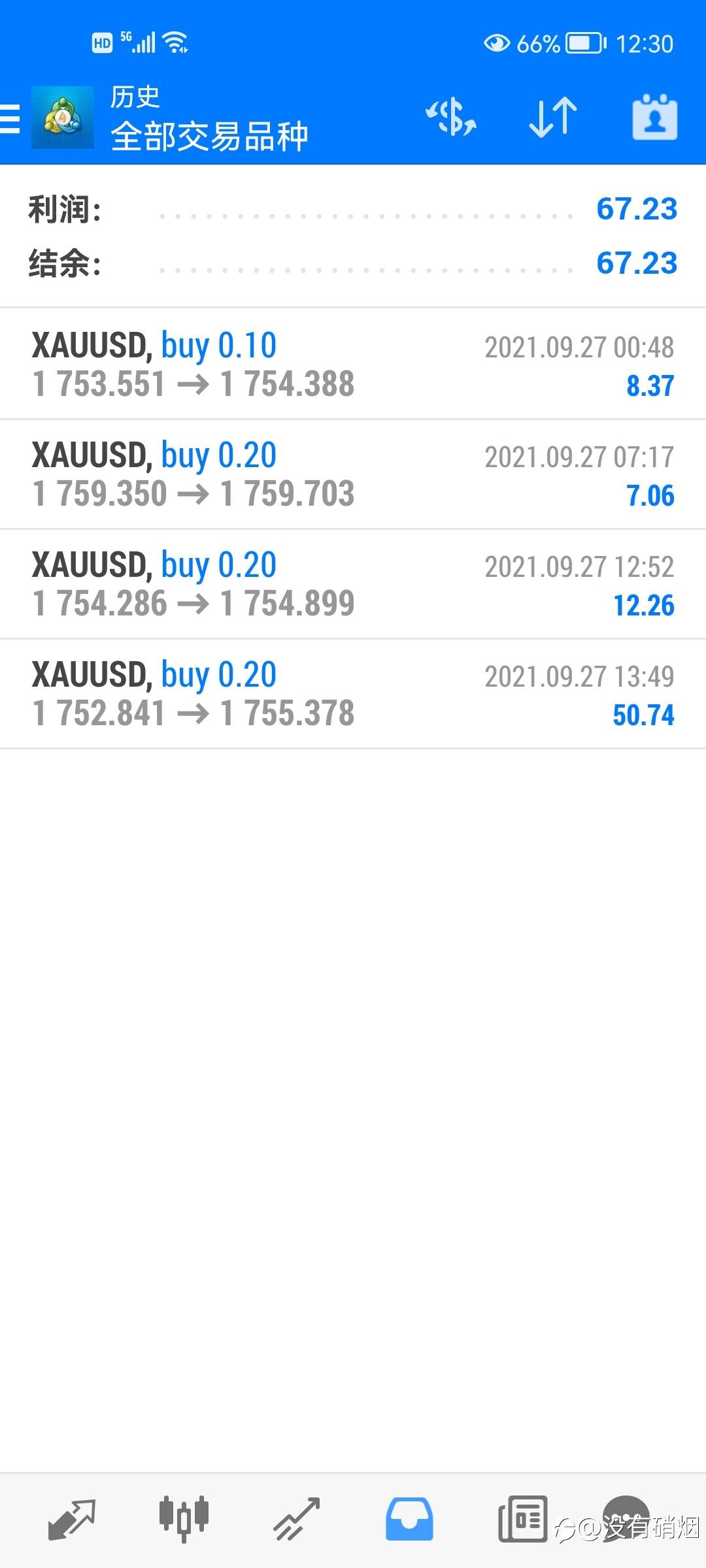This screenshot has width=706, height=1568.
Task: Open the News tab
Action: 522,1518
